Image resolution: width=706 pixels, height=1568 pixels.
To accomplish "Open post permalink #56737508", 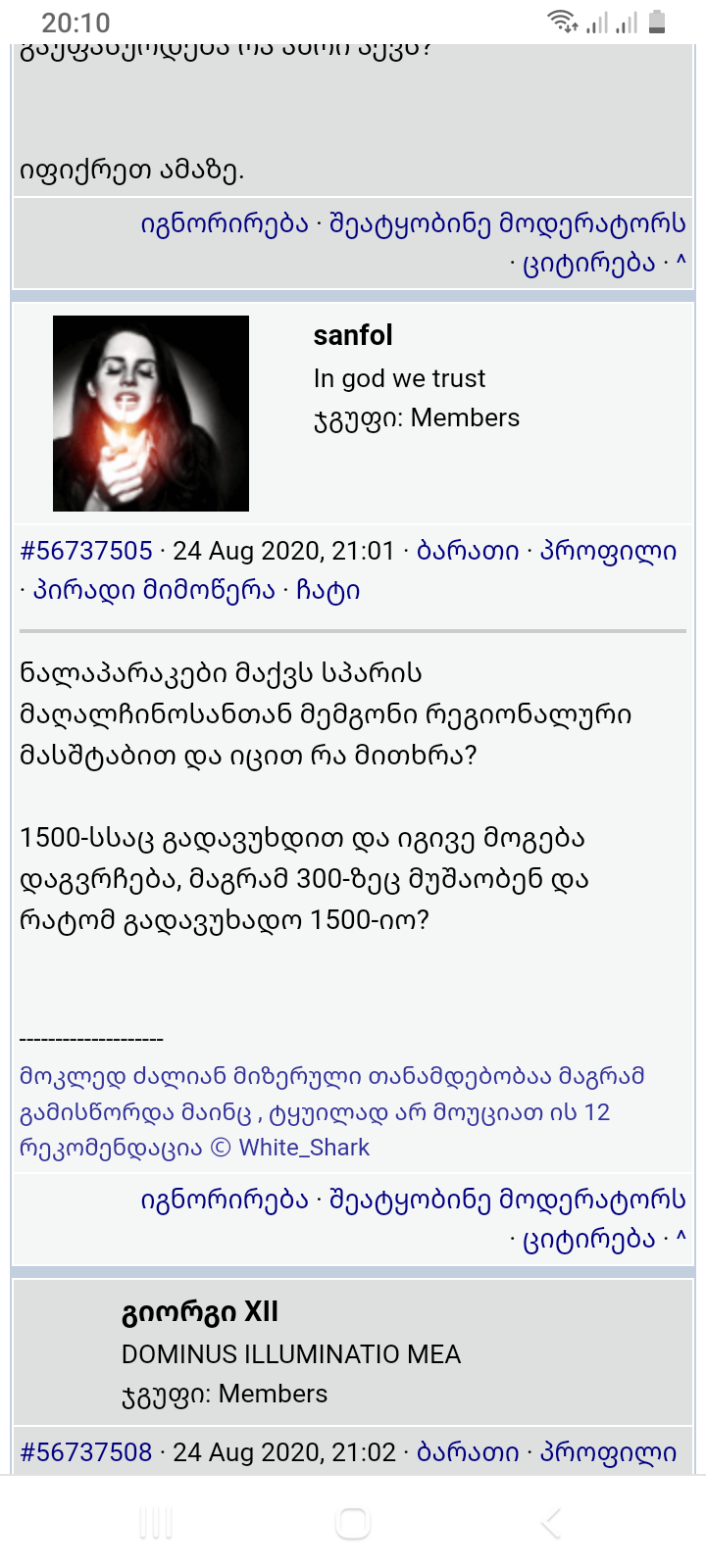I will [86, 1452].
